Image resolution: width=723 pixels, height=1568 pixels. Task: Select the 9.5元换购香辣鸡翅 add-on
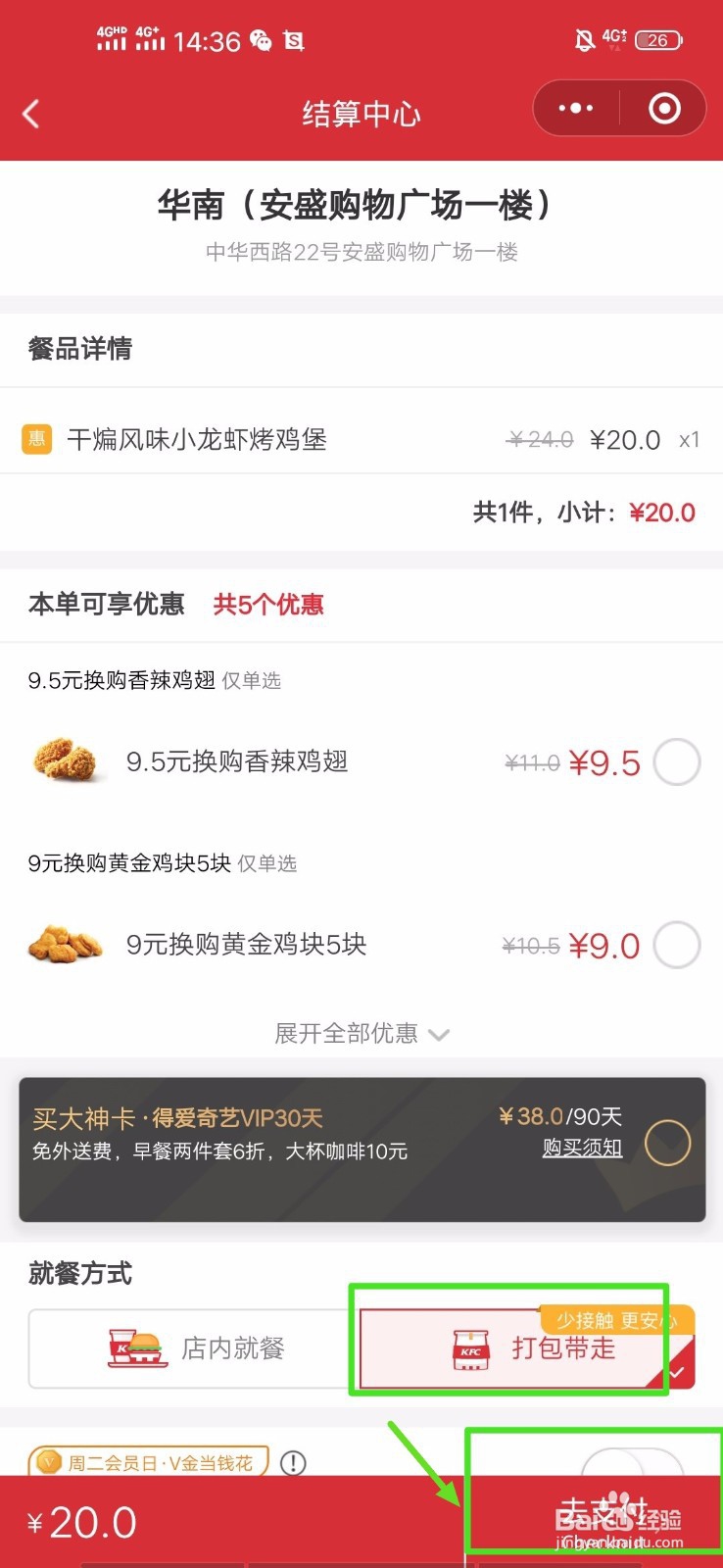pyautogui.click(x=677, y=762)
